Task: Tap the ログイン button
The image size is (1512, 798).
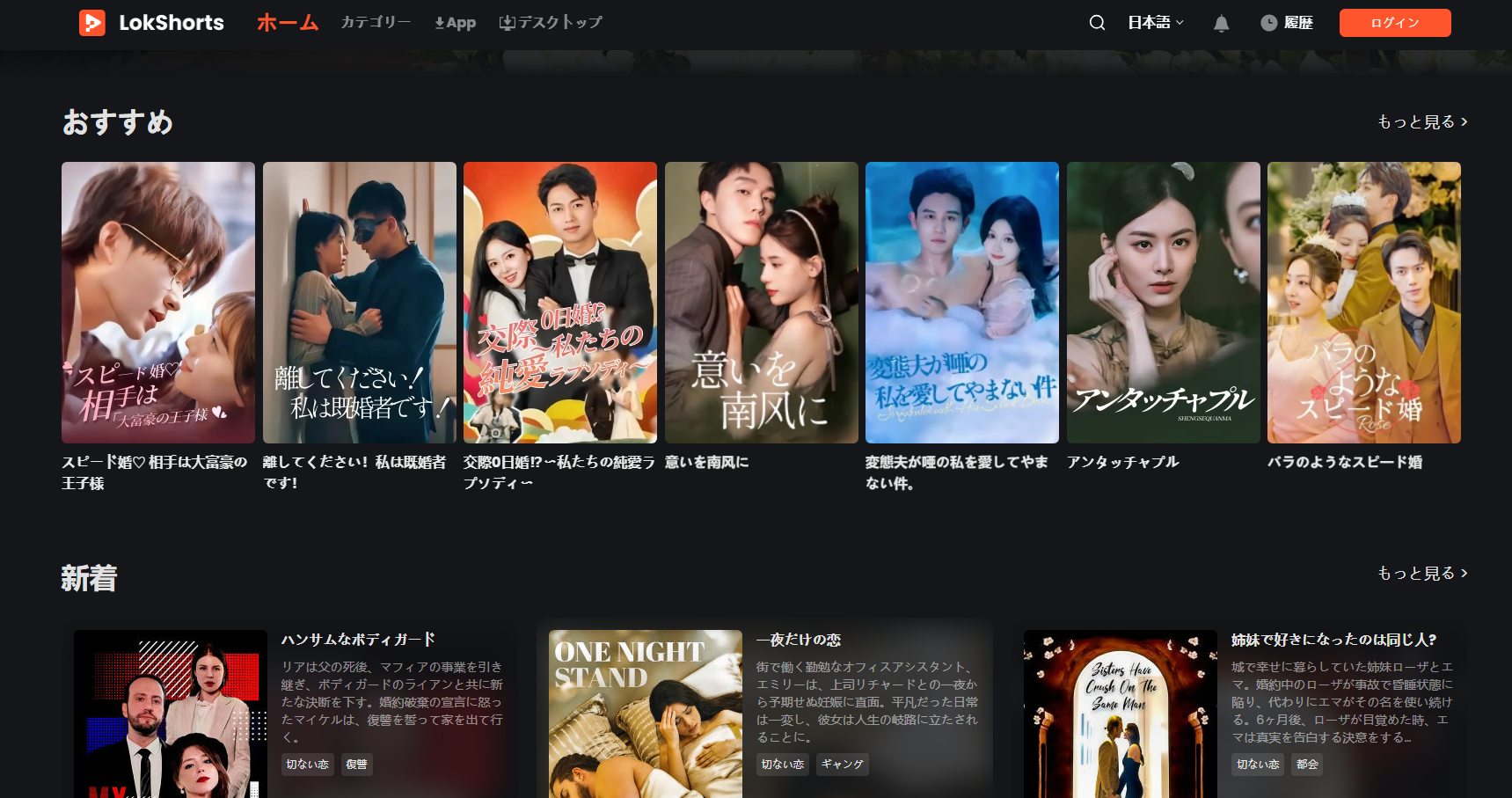Action: pos(1394,23)
